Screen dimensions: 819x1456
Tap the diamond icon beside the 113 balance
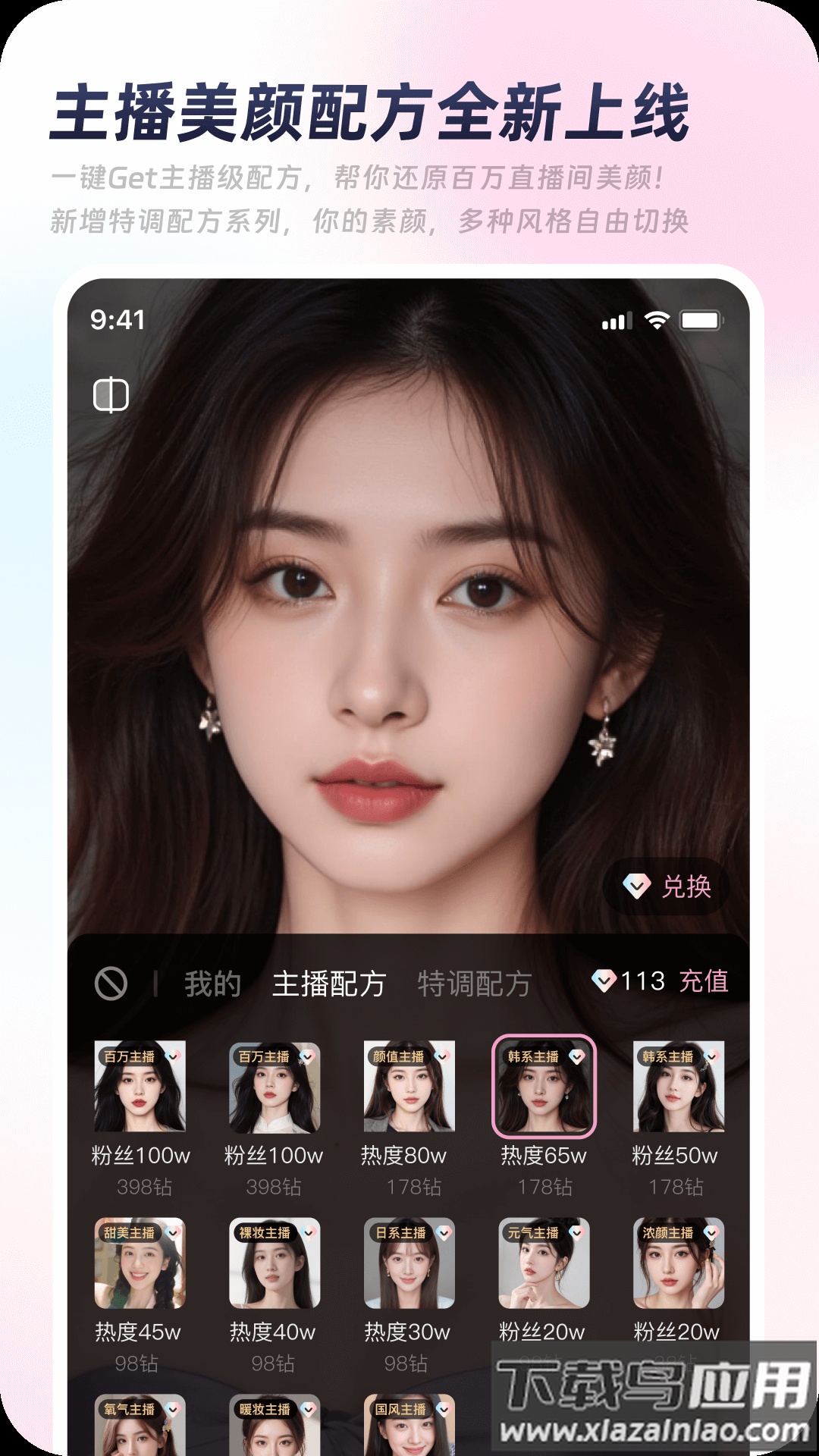[607, 980]
